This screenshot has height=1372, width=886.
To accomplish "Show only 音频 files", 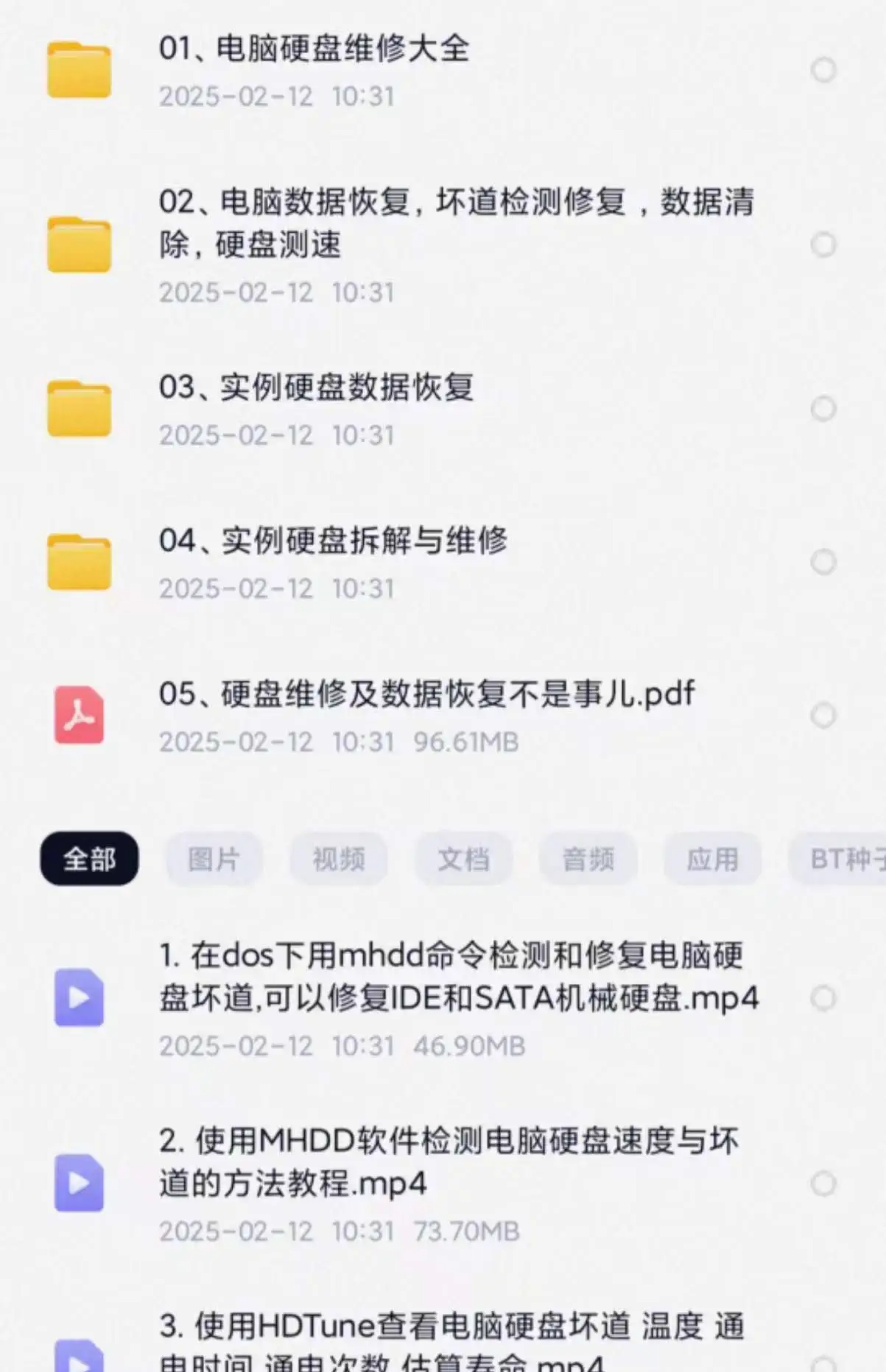I will point(588,859).
